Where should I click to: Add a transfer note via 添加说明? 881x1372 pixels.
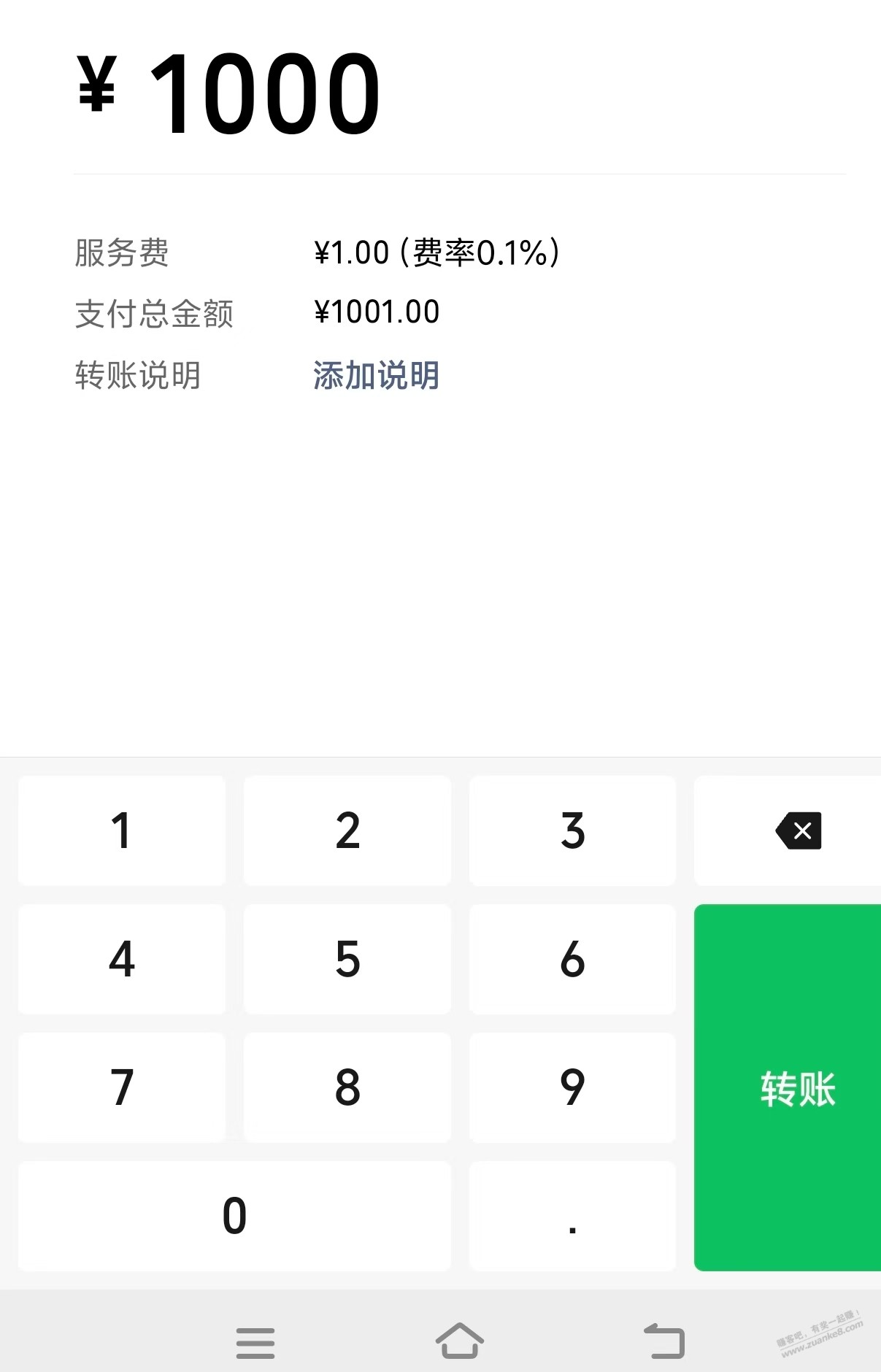(x=376, y=376)
